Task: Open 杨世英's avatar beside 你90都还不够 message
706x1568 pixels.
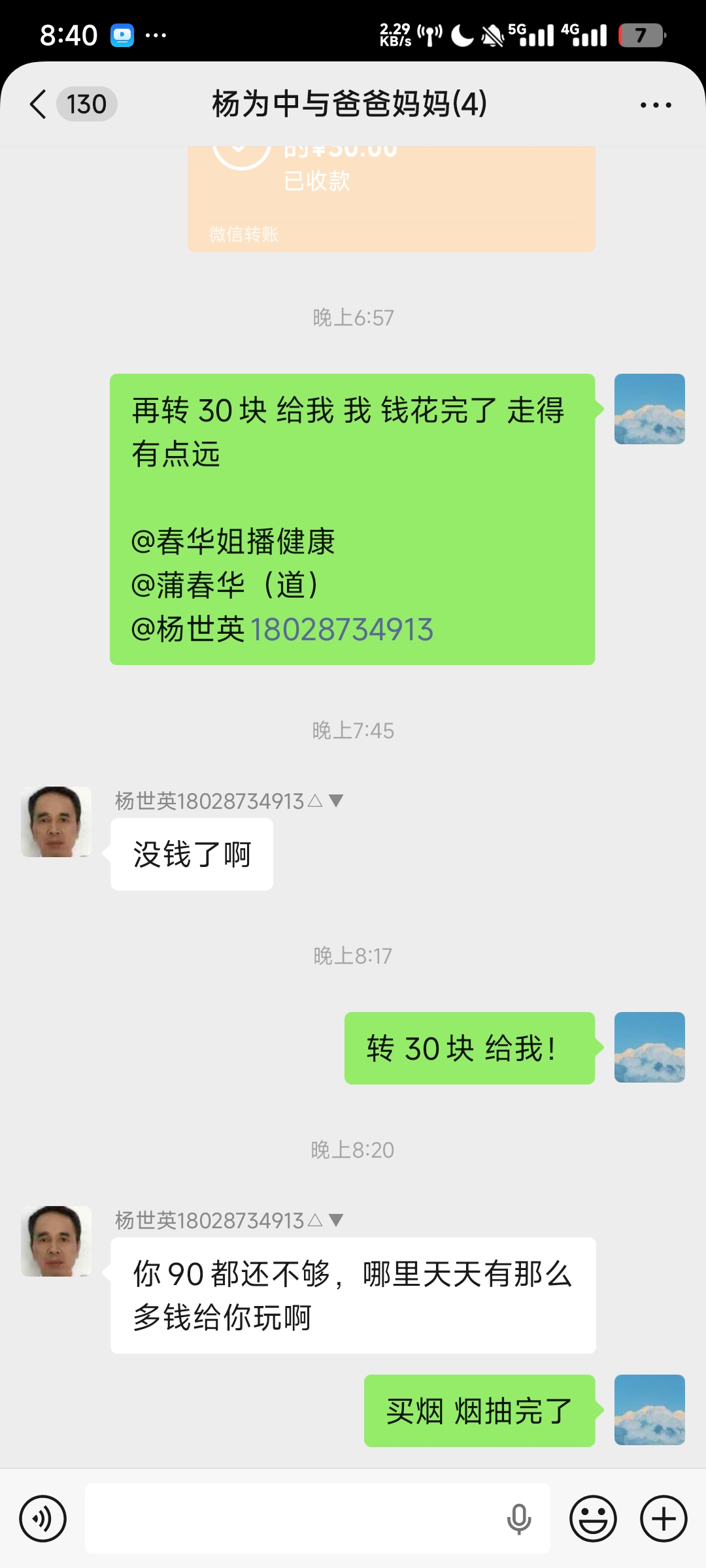Action: tap(56, 1241)
